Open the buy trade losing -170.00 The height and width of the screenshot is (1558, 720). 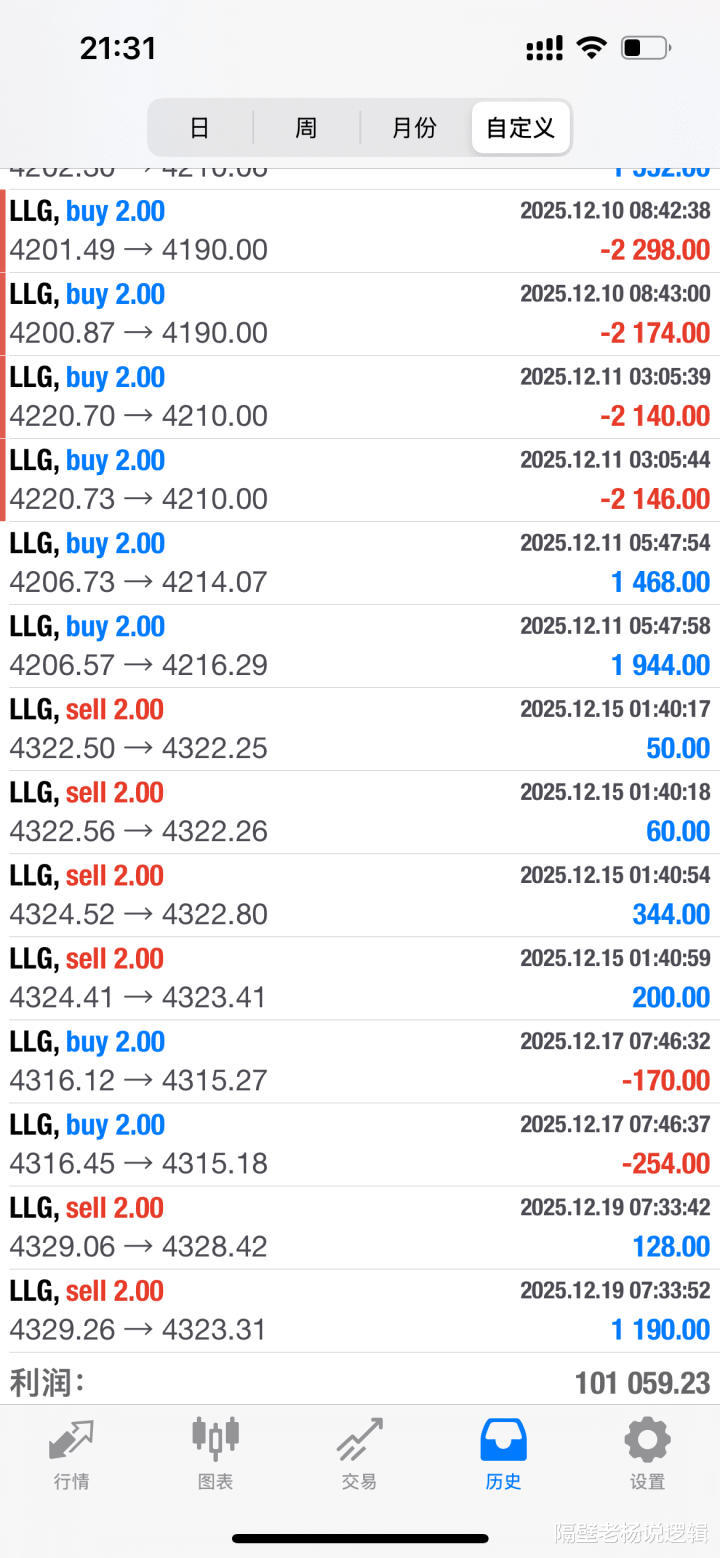(x=360, y=1061)
